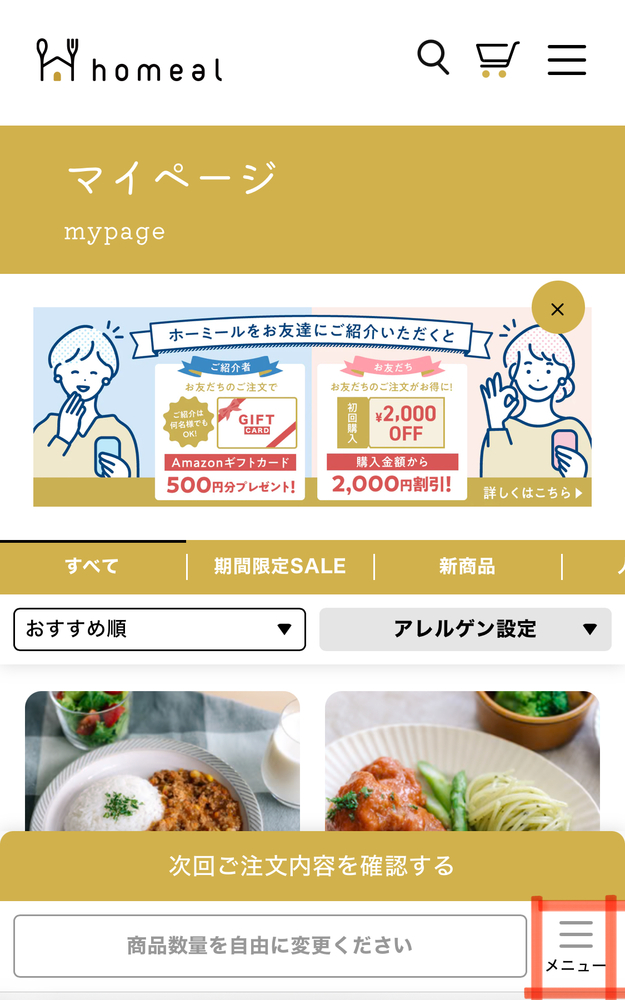Switch to the すべて tab

pyautogui.click(x=92, y=567)
